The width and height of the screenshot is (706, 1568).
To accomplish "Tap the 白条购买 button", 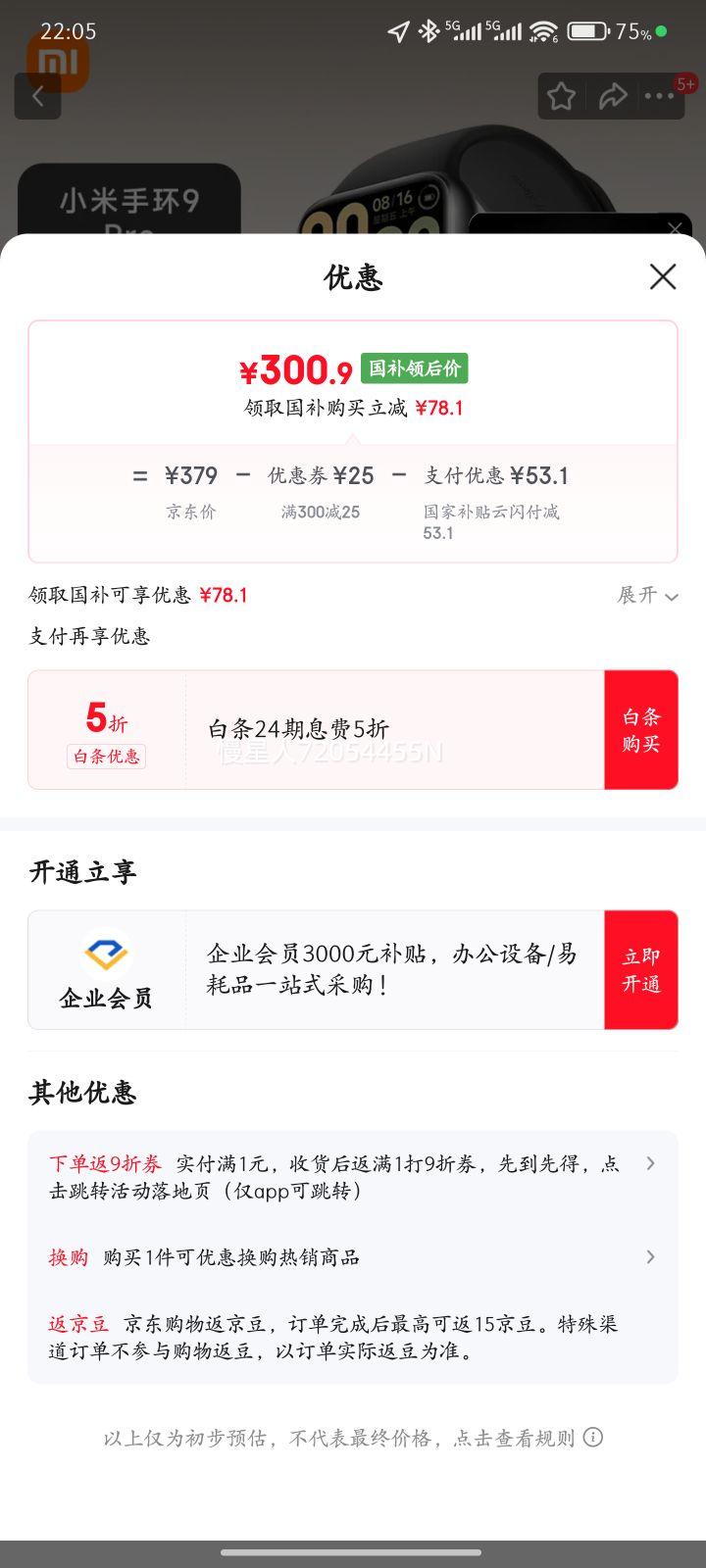I will pos(640,730).
